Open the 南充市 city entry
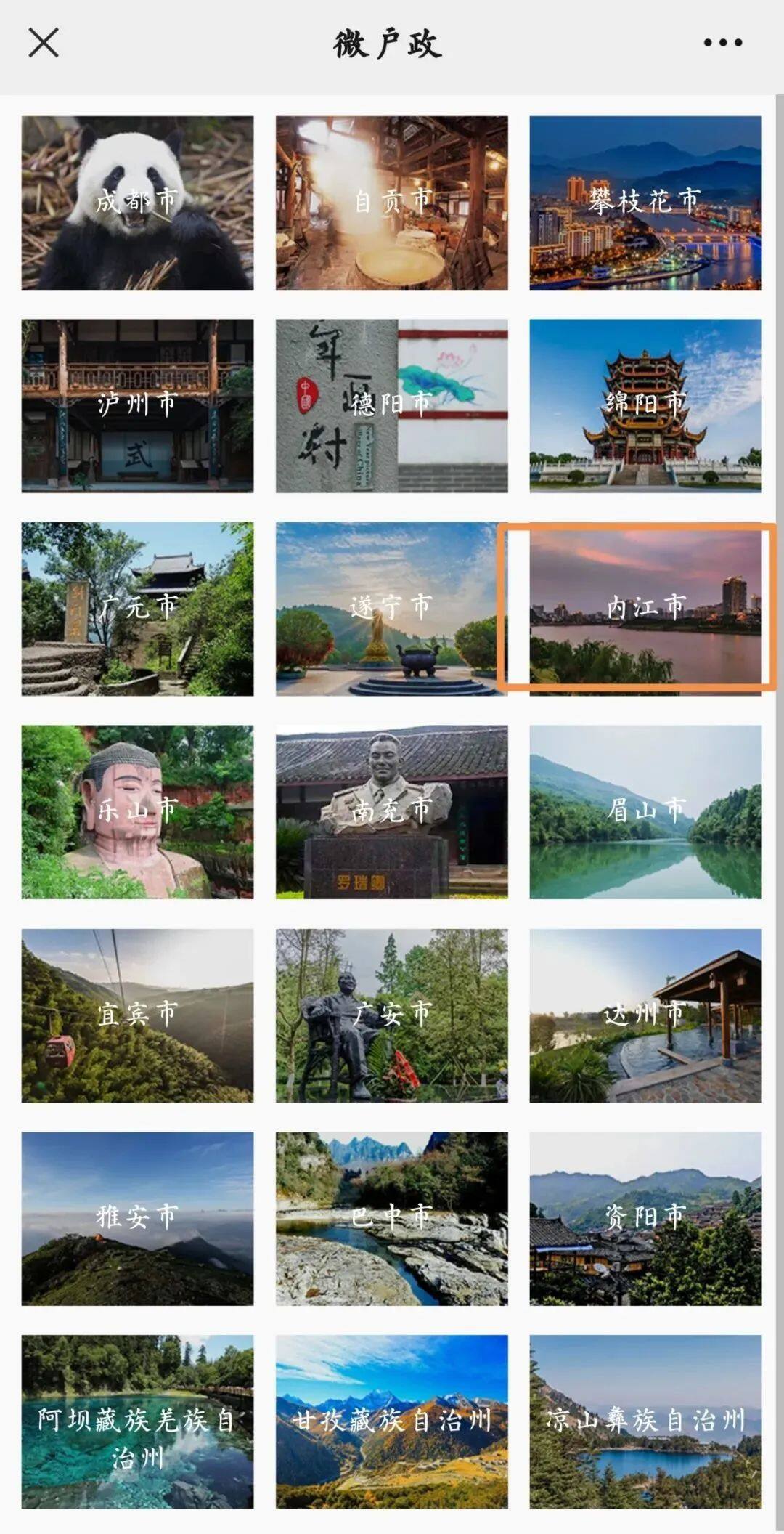Screen dimensions: 784x1534 [x=391, y=812]
